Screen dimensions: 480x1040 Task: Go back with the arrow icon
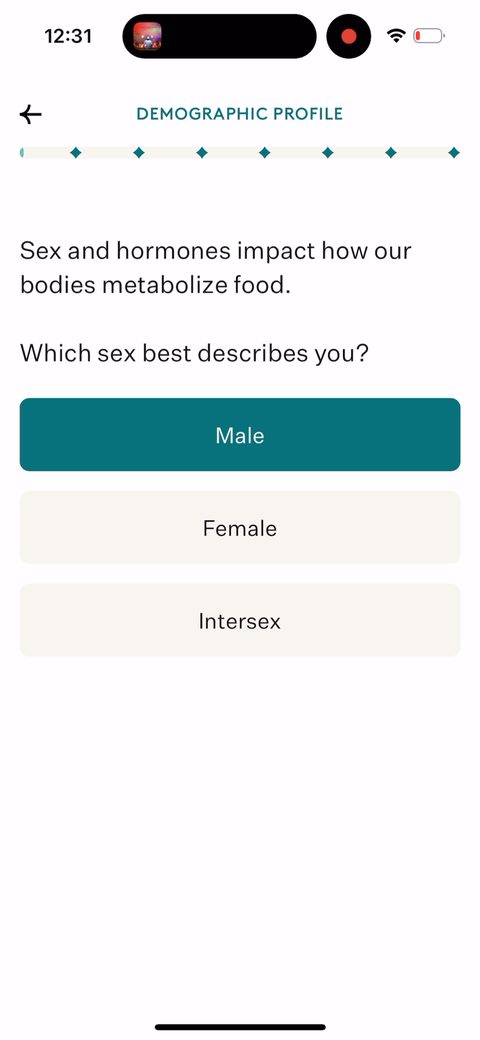30,114
